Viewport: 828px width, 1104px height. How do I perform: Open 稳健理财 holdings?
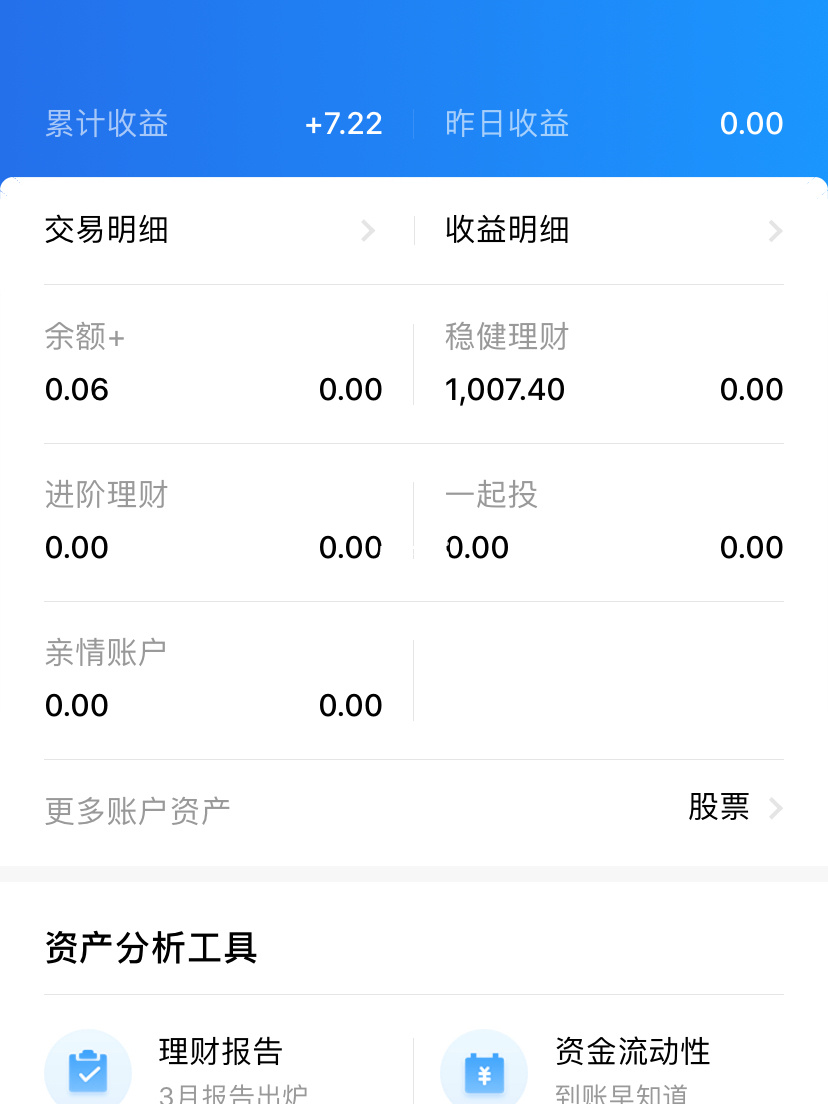click(x=613, y=365)
